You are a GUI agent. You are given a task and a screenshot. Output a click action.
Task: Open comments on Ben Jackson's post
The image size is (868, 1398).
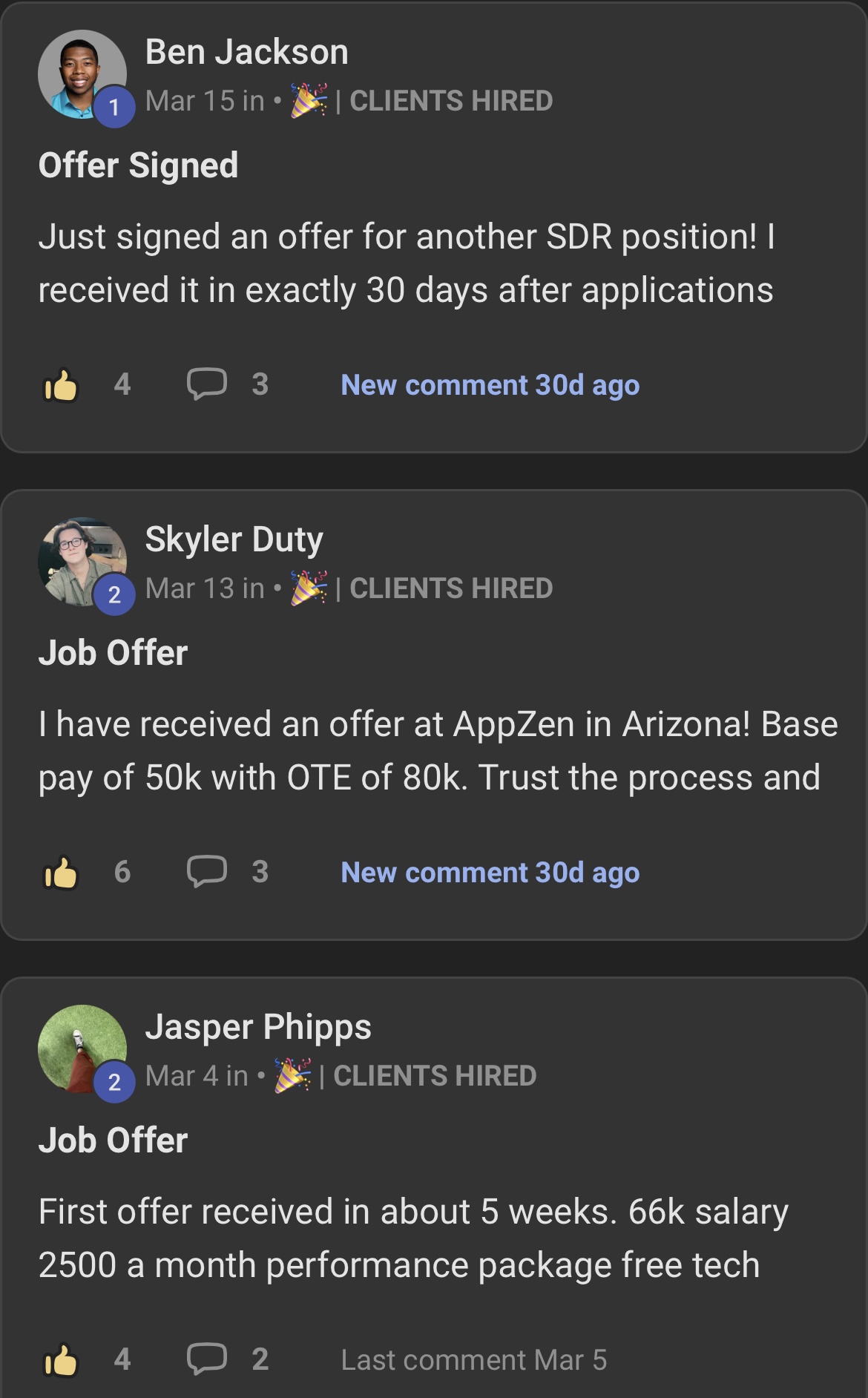[208, 384]
